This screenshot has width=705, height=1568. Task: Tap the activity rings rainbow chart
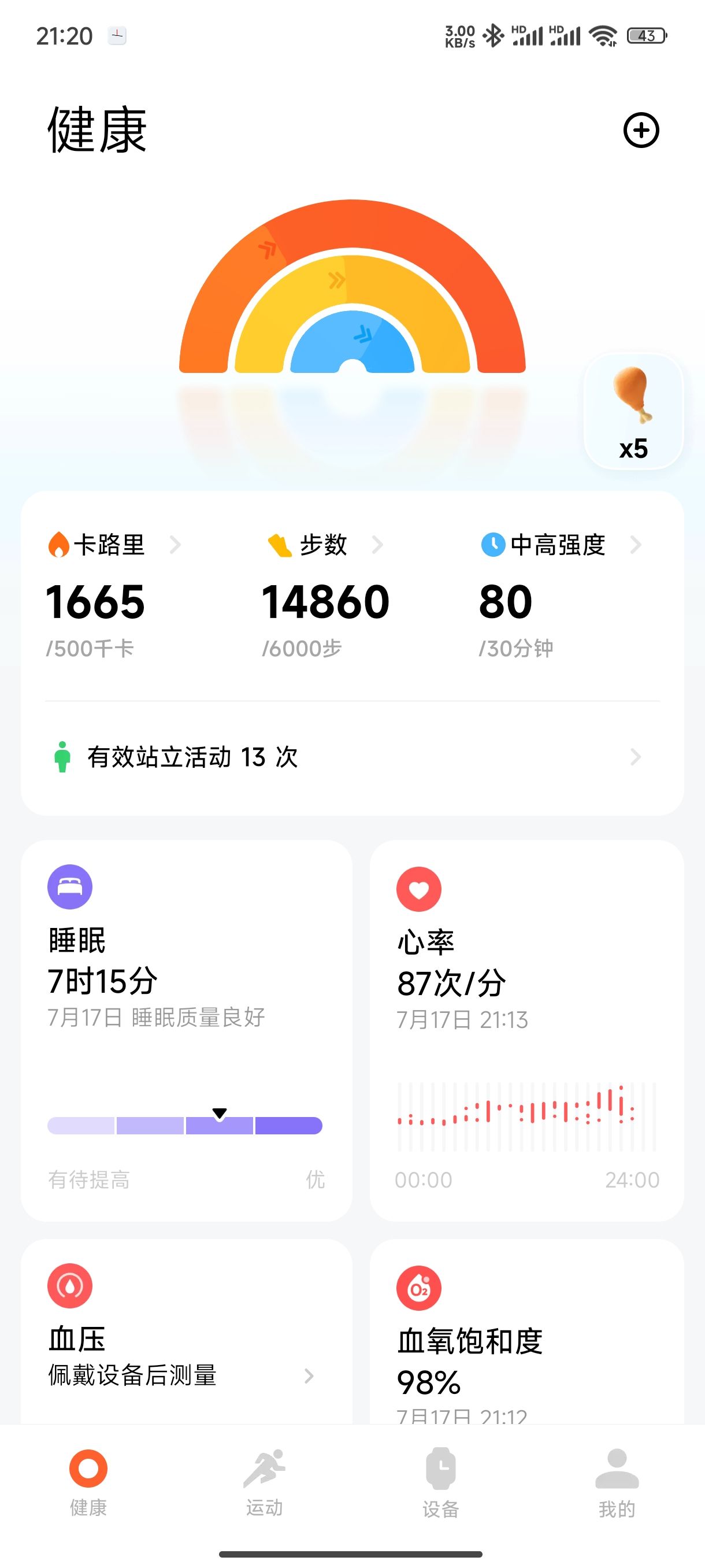tap(352, 286)
